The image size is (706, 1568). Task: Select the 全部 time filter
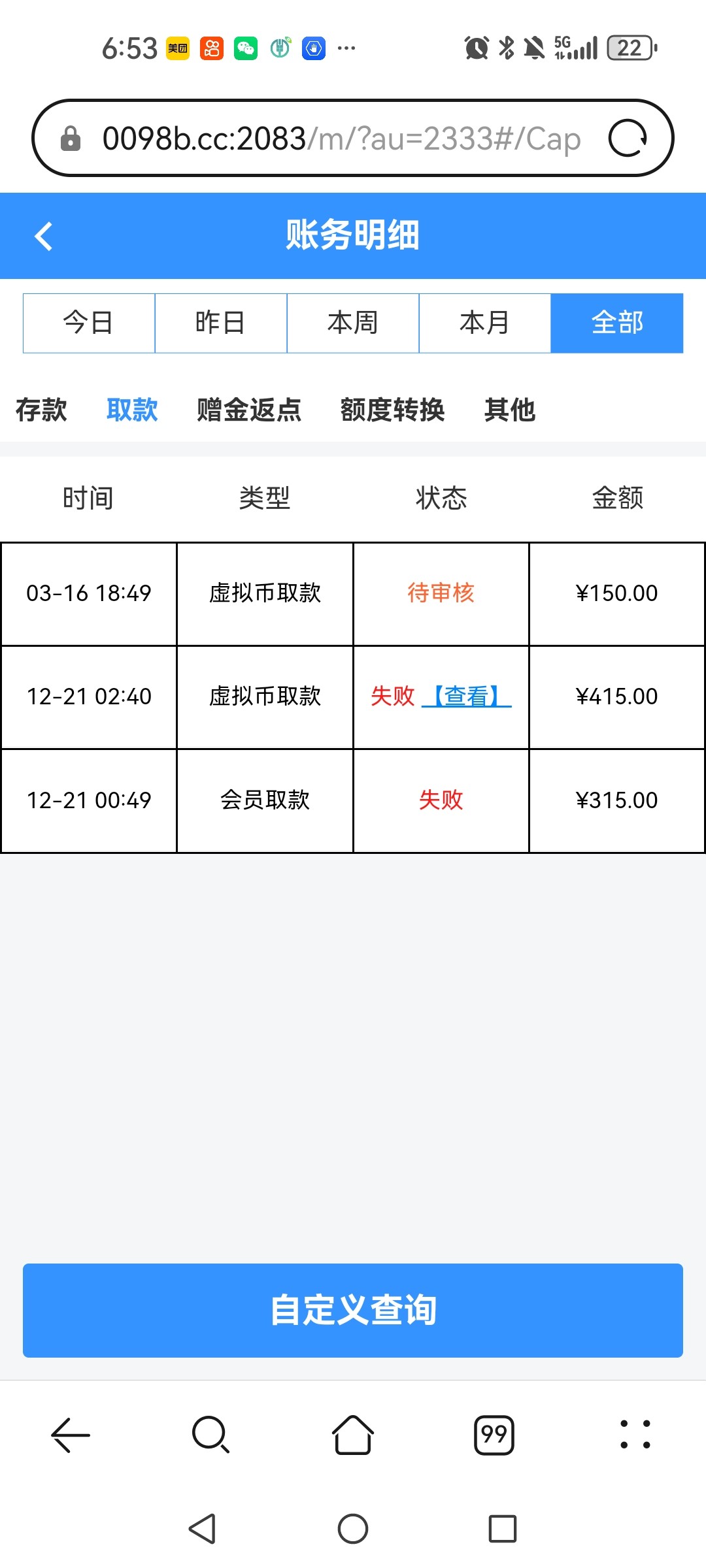pyautogui.click(x=617, y=323)
